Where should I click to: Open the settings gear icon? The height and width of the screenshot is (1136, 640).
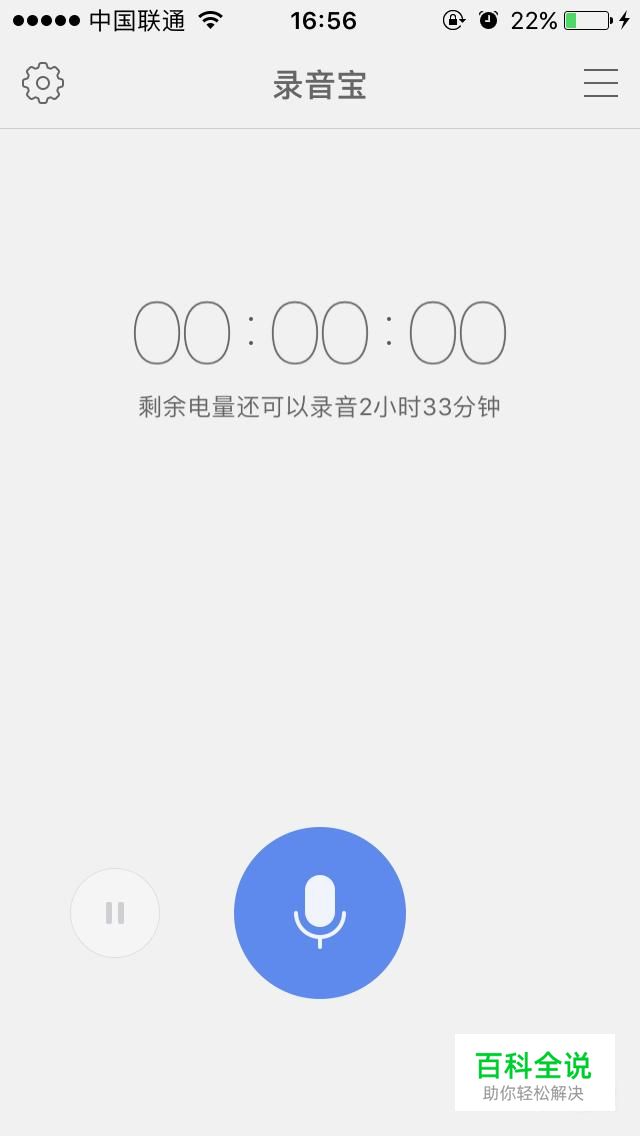point(43,84)
